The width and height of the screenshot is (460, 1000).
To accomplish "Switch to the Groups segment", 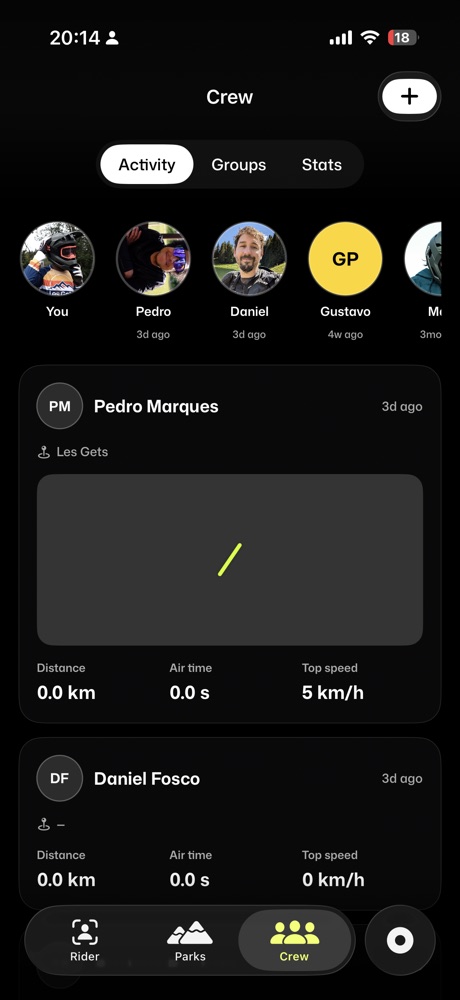I will (239, 165).
